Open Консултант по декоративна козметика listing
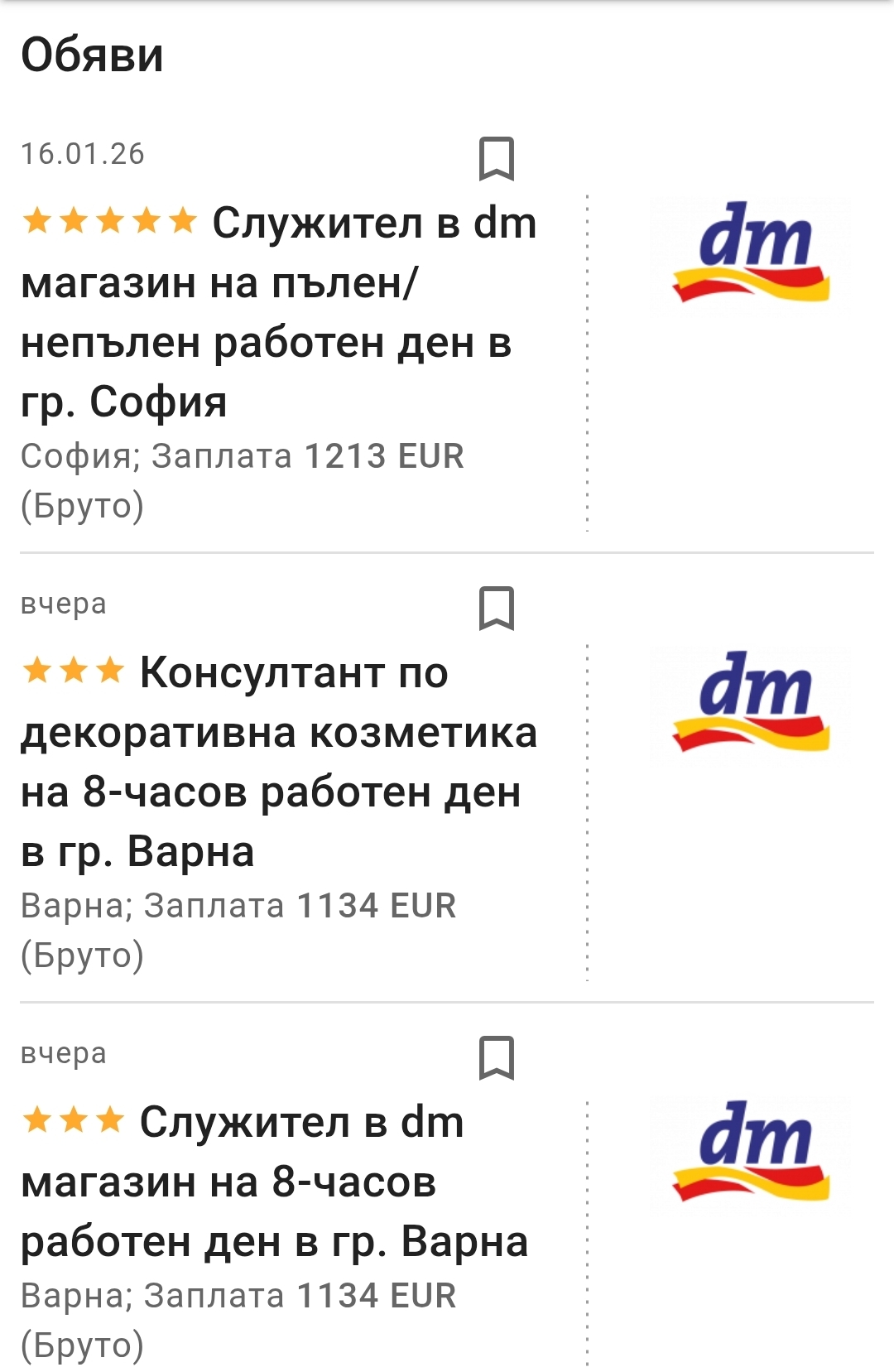This screenshot has height=1372, width=894. click(278, 762)
